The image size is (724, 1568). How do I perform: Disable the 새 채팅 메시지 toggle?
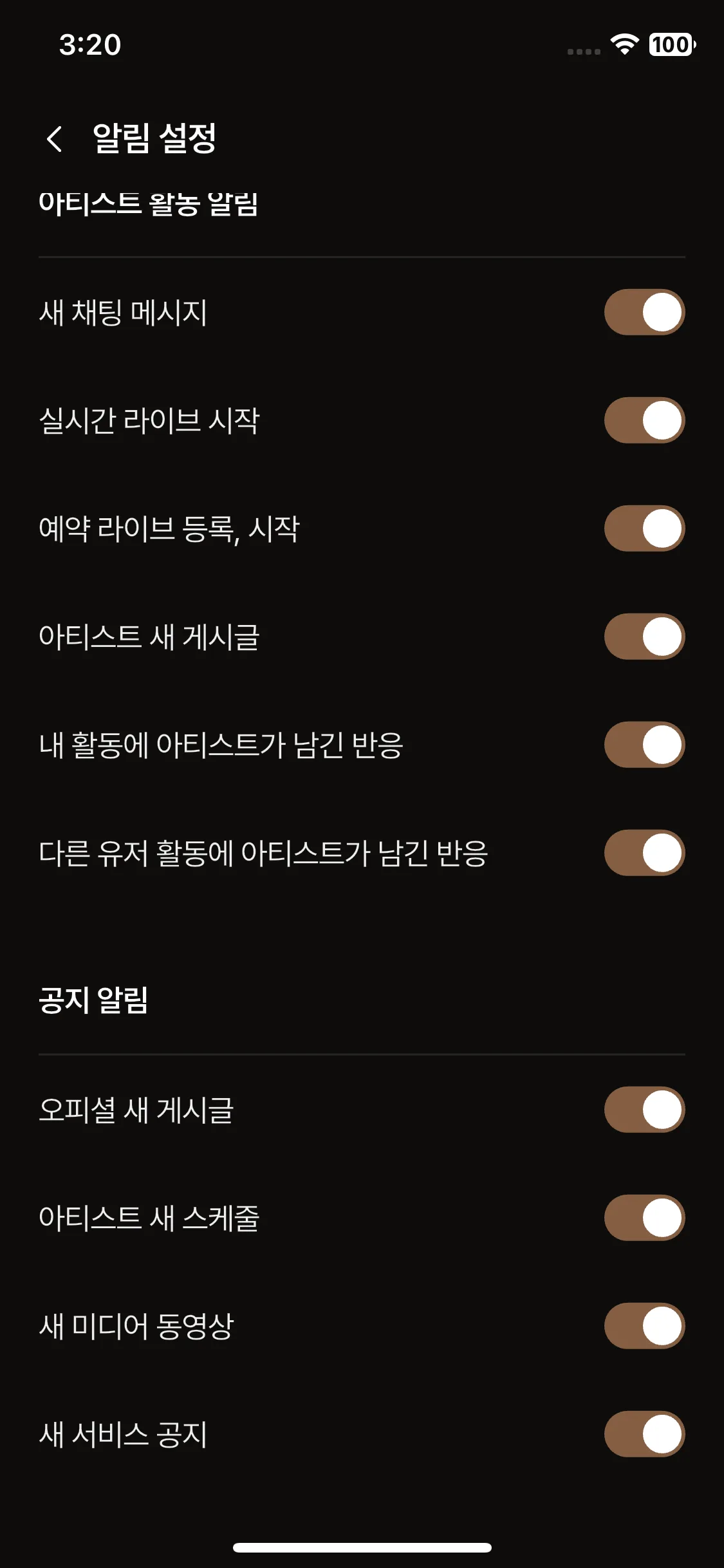point(644,312)
